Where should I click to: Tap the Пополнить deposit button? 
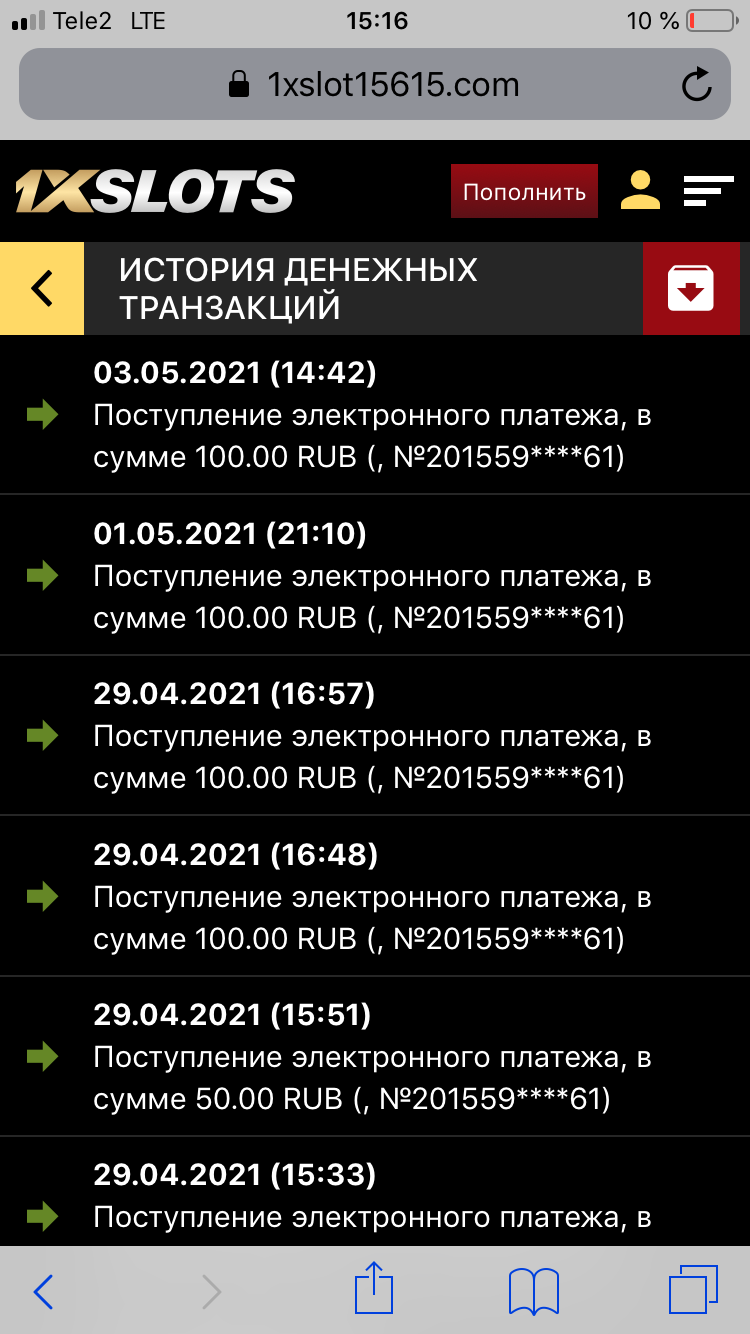click(x=524, y=191)
